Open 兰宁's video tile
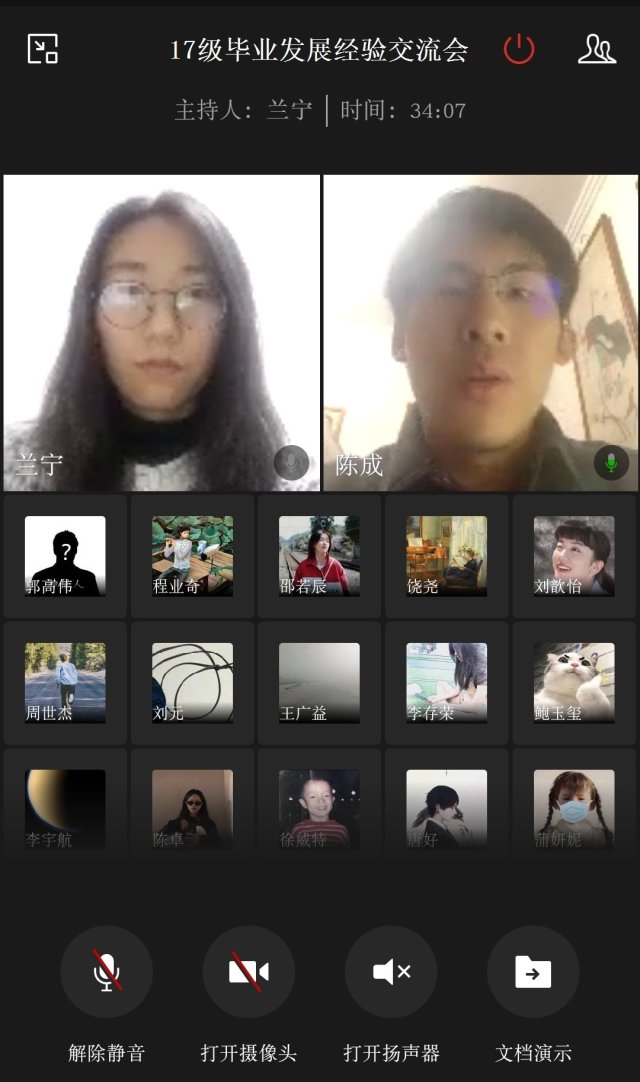 (161, 333)
